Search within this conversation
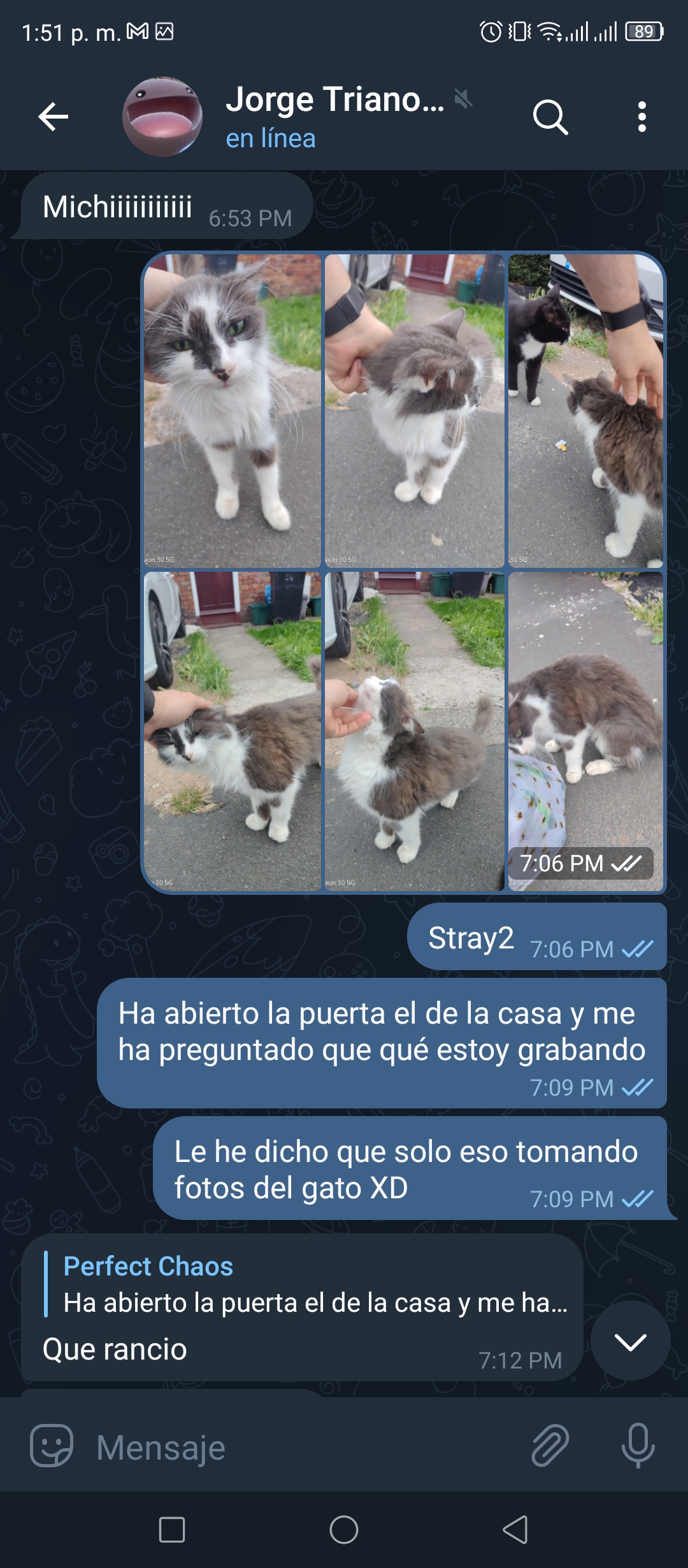Screen dimensions: 688x1568 point(550,117)
